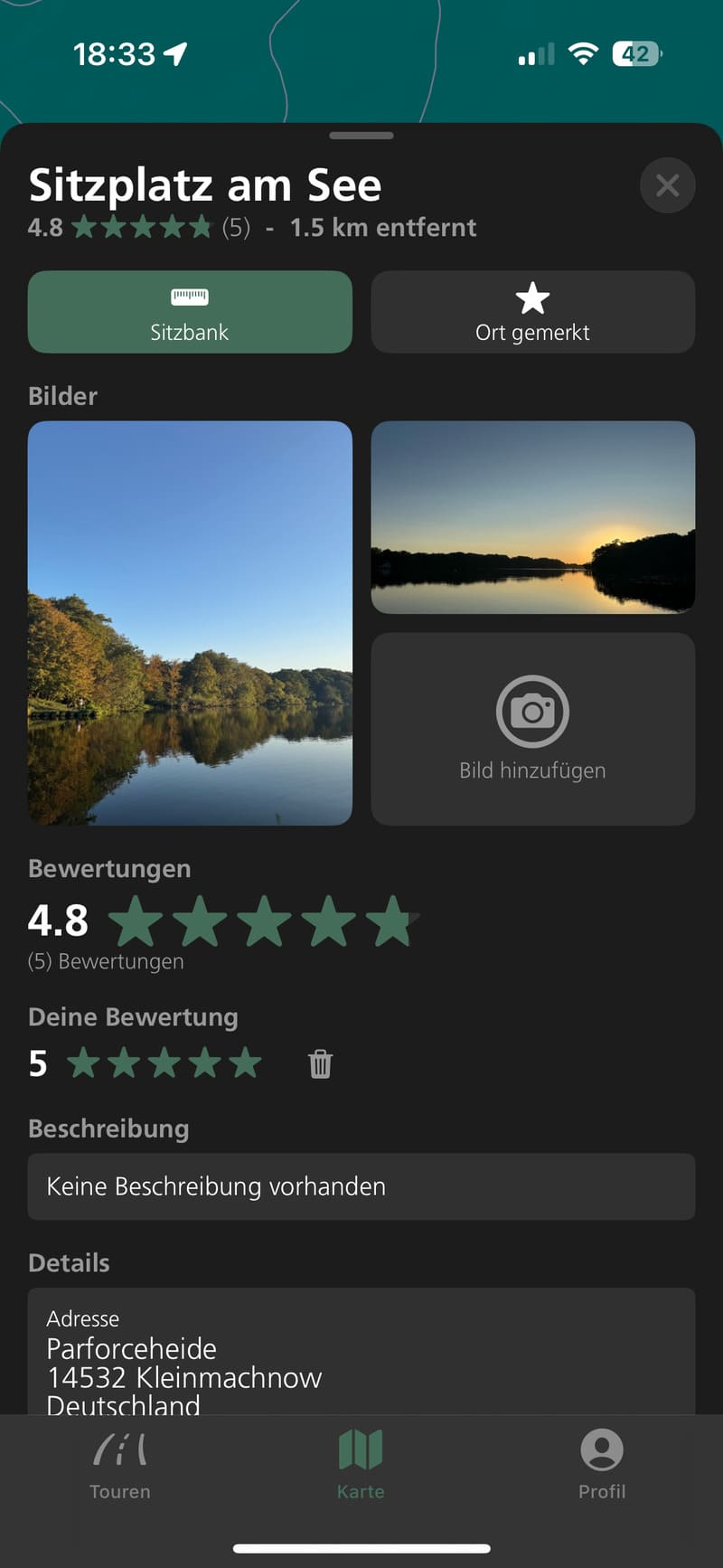Tap the star icon on Ort gemerkt
Viewport: 723px width, 1568px height.
[x=532, y=298]
